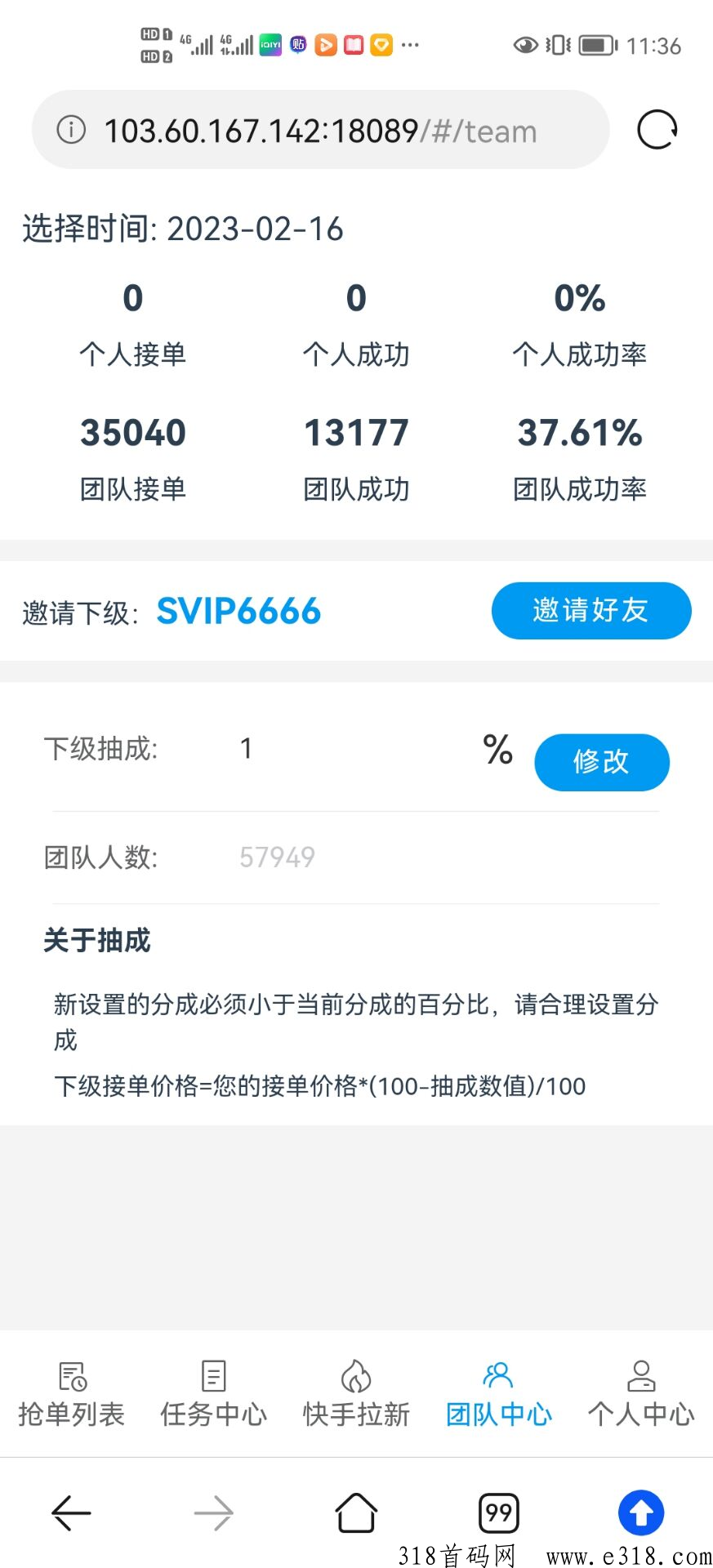Open the browser home page
The image size is (713, 1568).
(357, 1512)
